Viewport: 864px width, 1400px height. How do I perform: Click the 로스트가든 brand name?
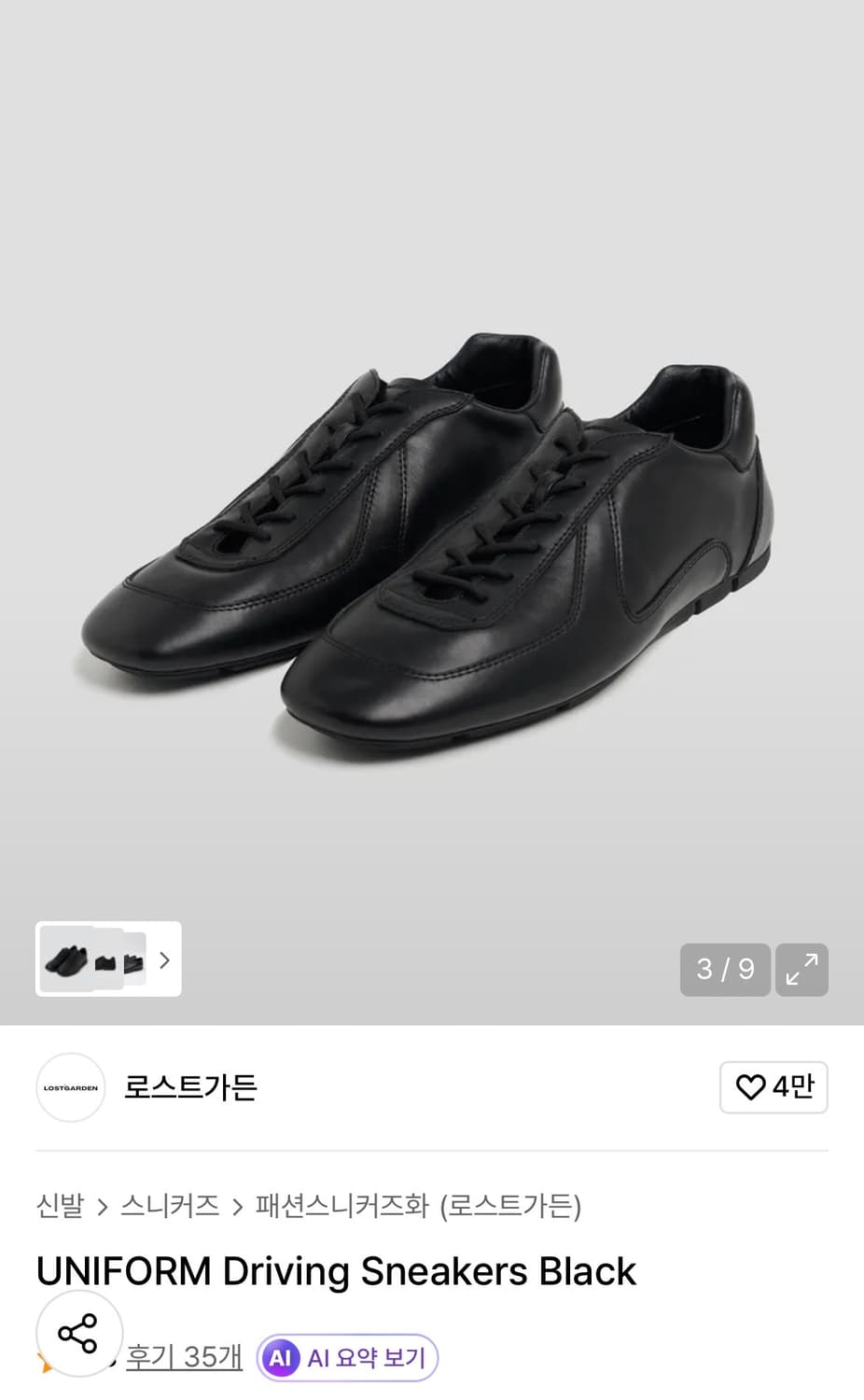coord(189,1087)
